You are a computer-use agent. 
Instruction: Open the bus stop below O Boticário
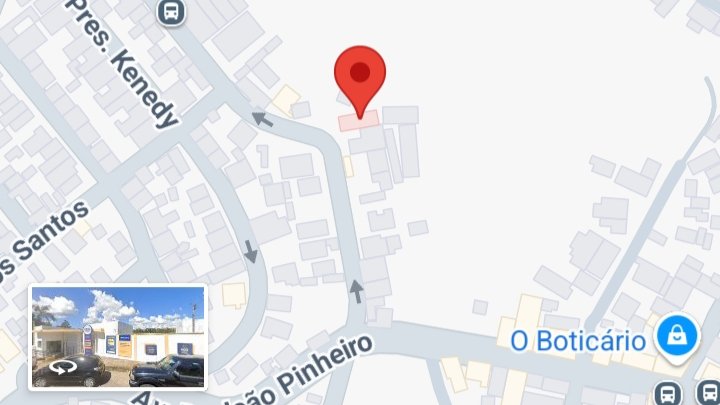[667, 393]
